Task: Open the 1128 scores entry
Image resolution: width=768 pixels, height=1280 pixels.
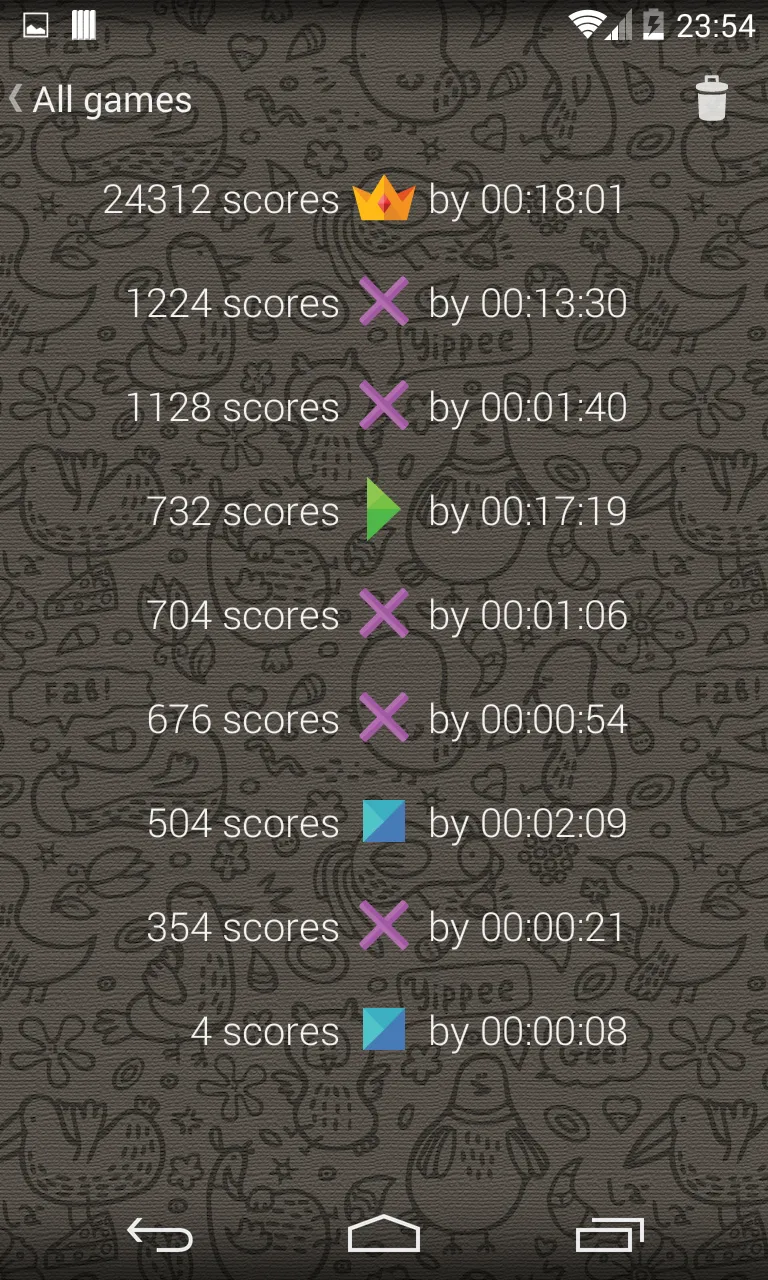Action: [384, 408]
